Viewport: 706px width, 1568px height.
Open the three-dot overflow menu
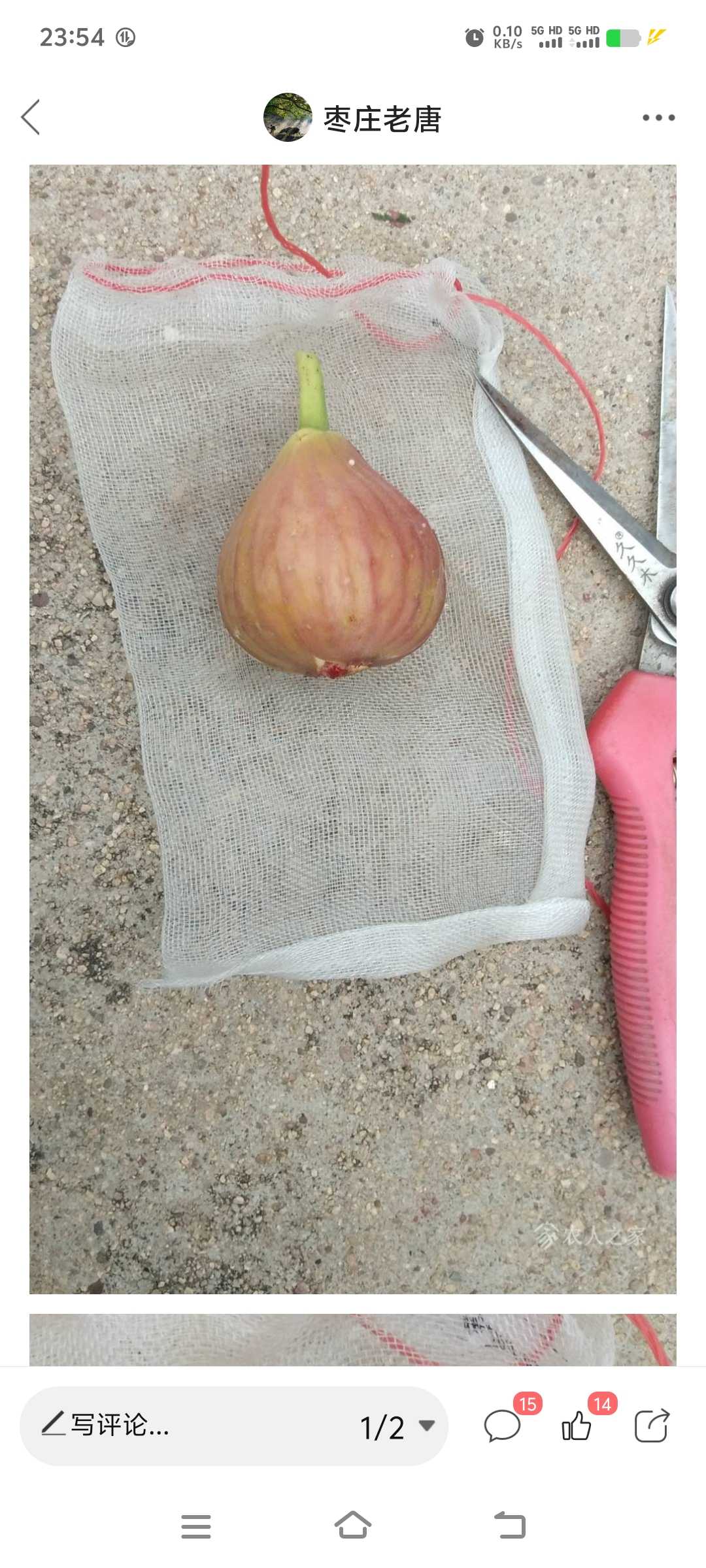pos(658,118)
